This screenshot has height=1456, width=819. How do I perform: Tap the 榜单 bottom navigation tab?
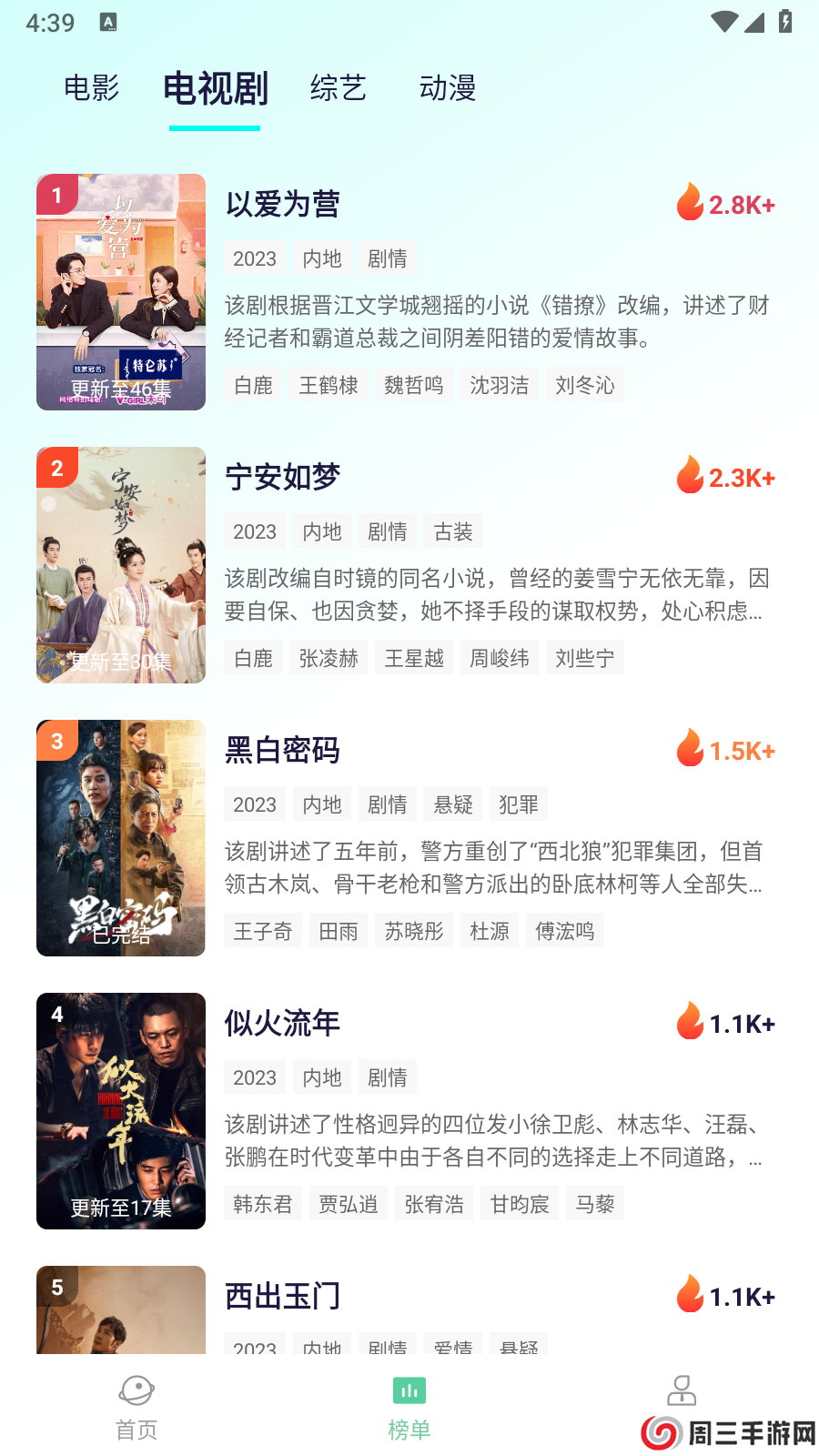click(409, 1408)
